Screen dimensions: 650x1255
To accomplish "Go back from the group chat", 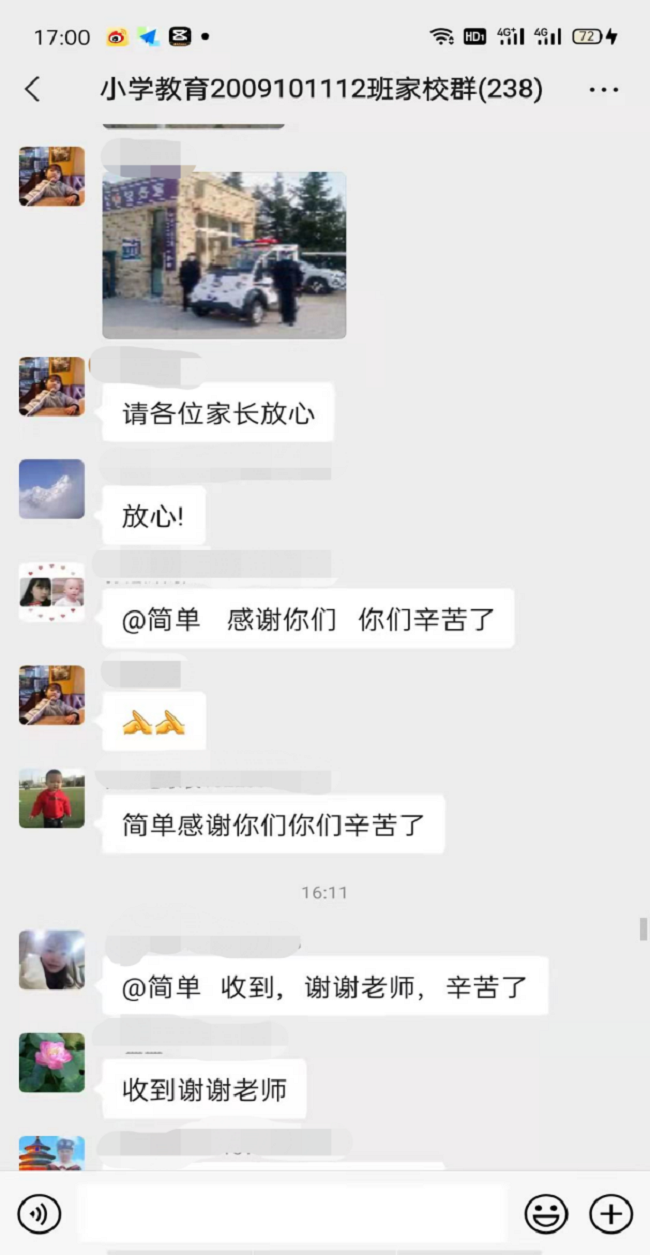I will tap(32, 89).
